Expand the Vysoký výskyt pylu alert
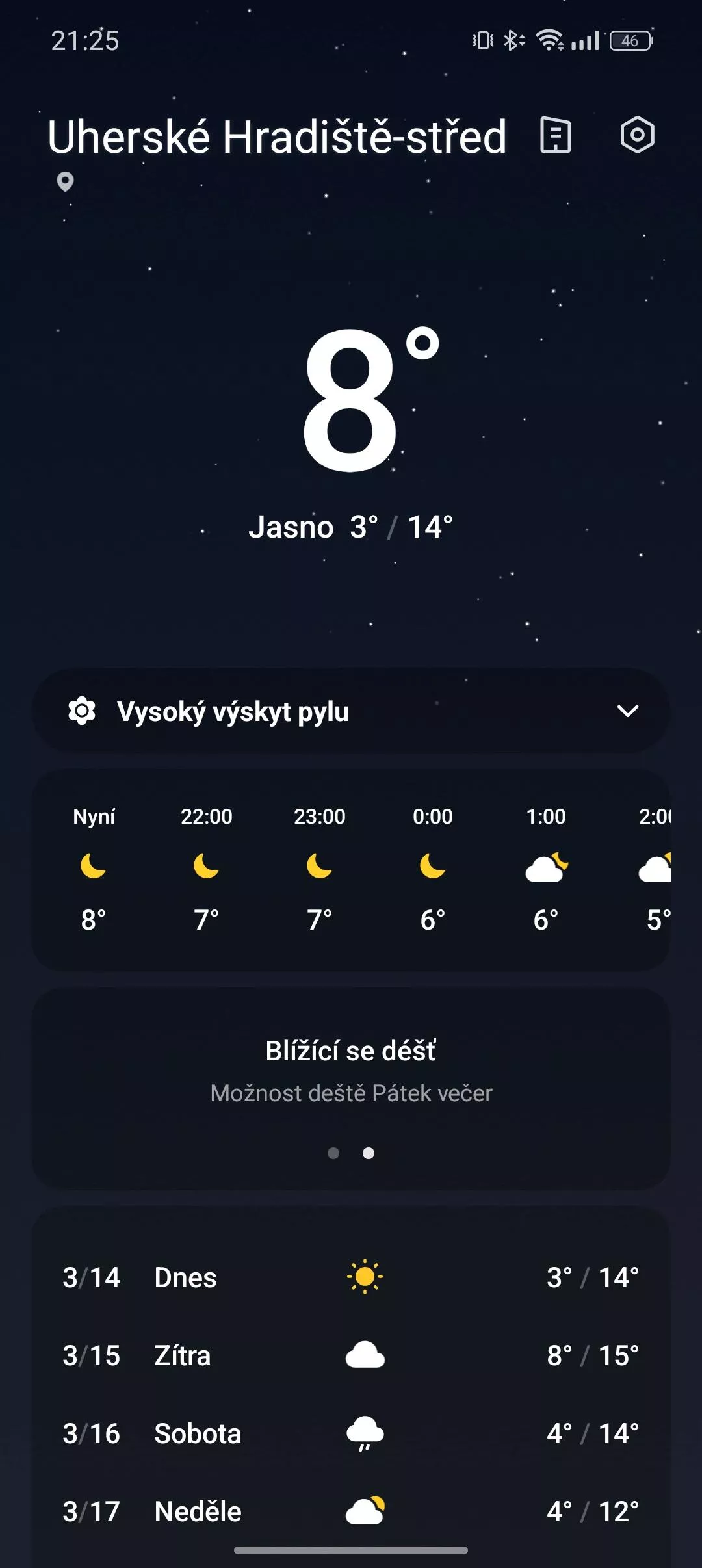The width and height of the screenshot is (702, 1568). tap(351, 711)
